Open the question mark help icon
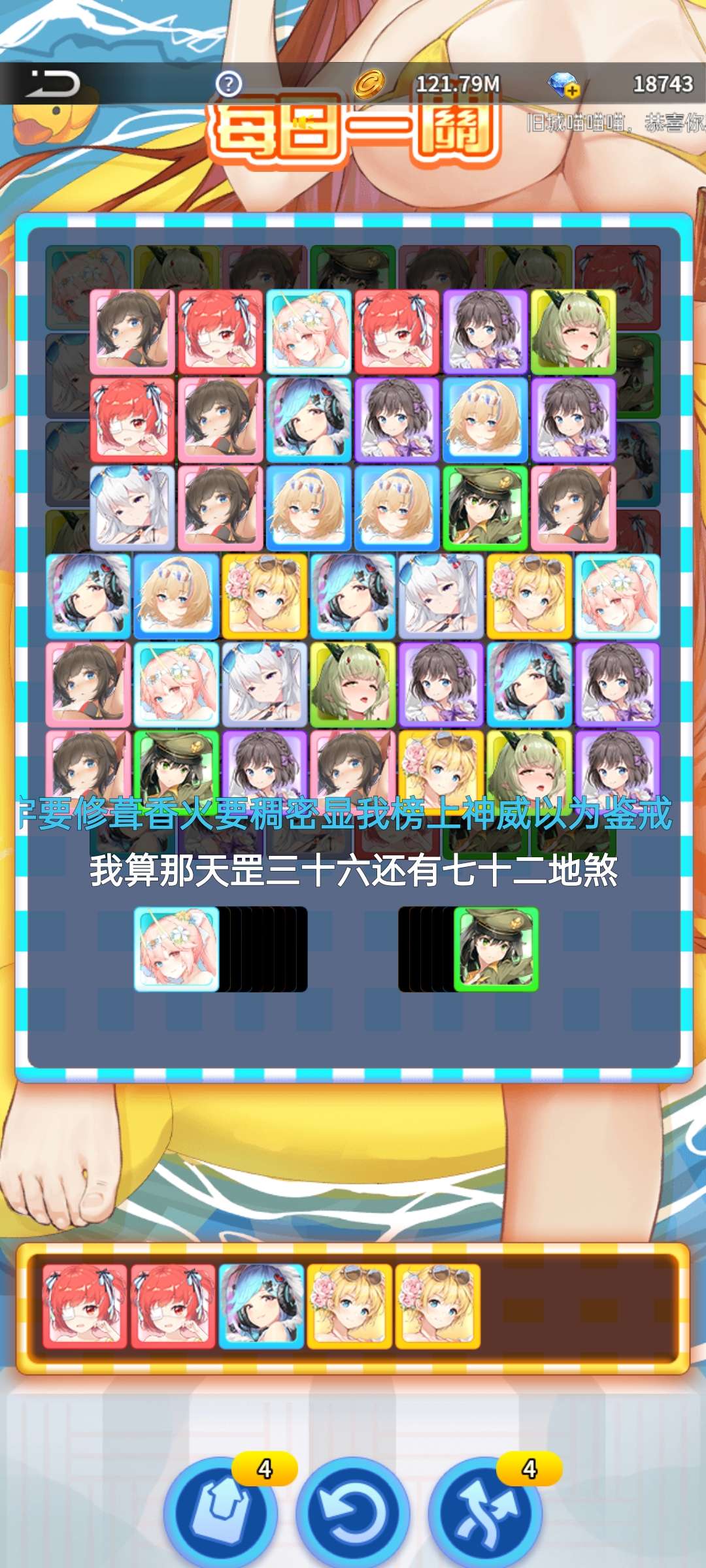The width and height of the screenshot is (706, 1568). (x=229, y=84)
